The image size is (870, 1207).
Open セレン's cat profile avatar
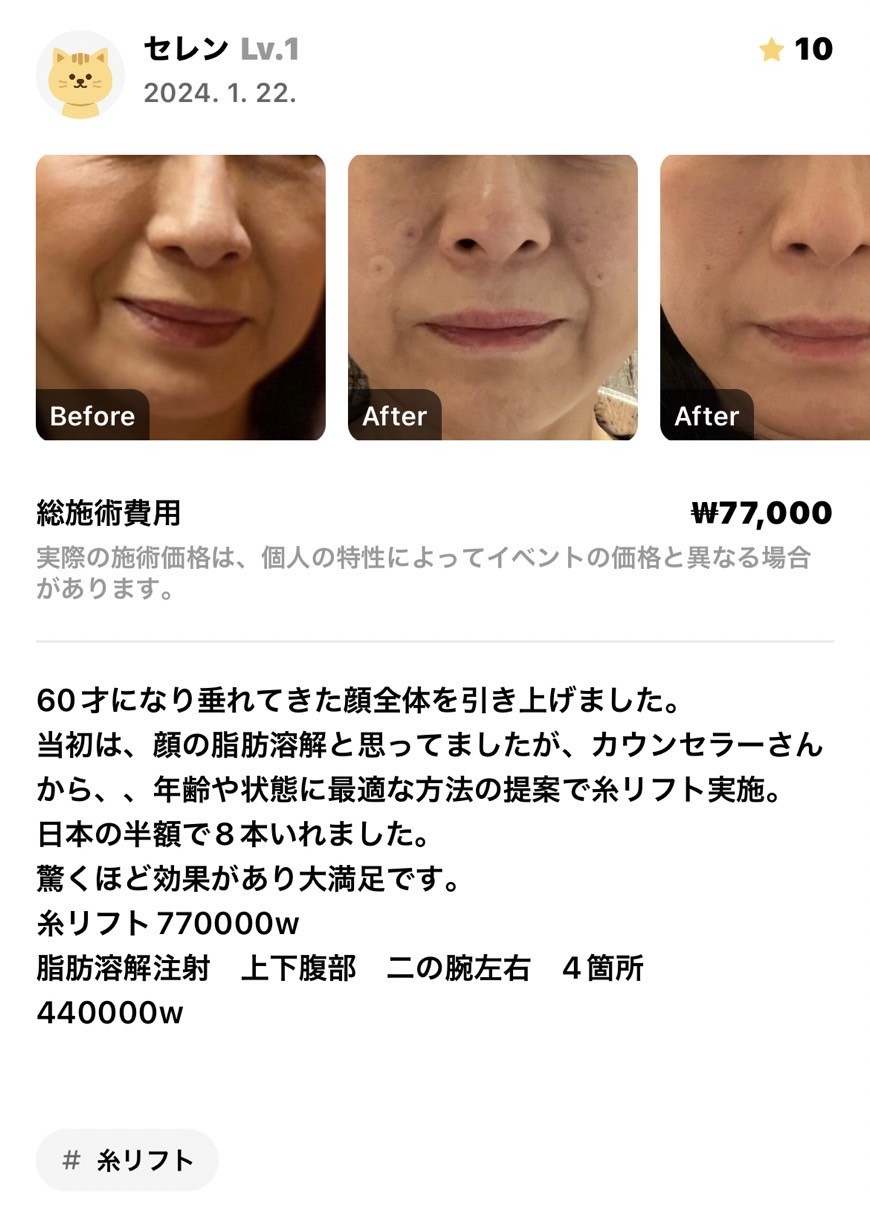[80, 74]
